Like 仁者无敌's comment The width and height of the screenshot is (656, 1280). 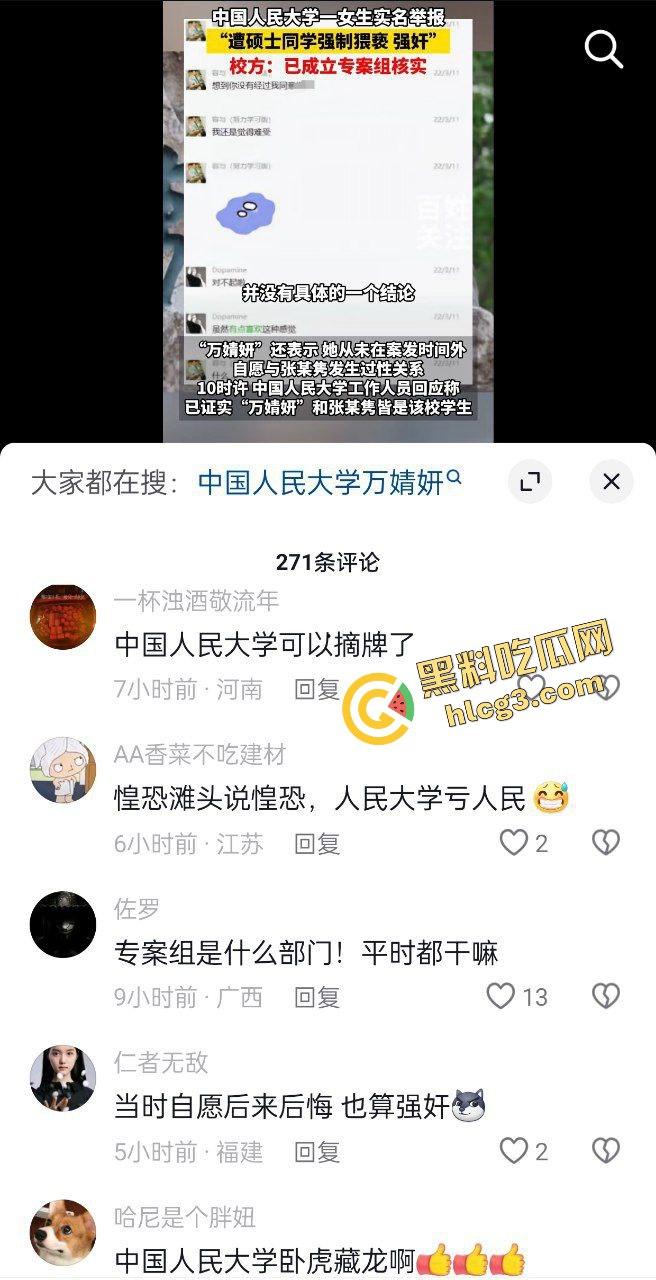click(514, 1151)
